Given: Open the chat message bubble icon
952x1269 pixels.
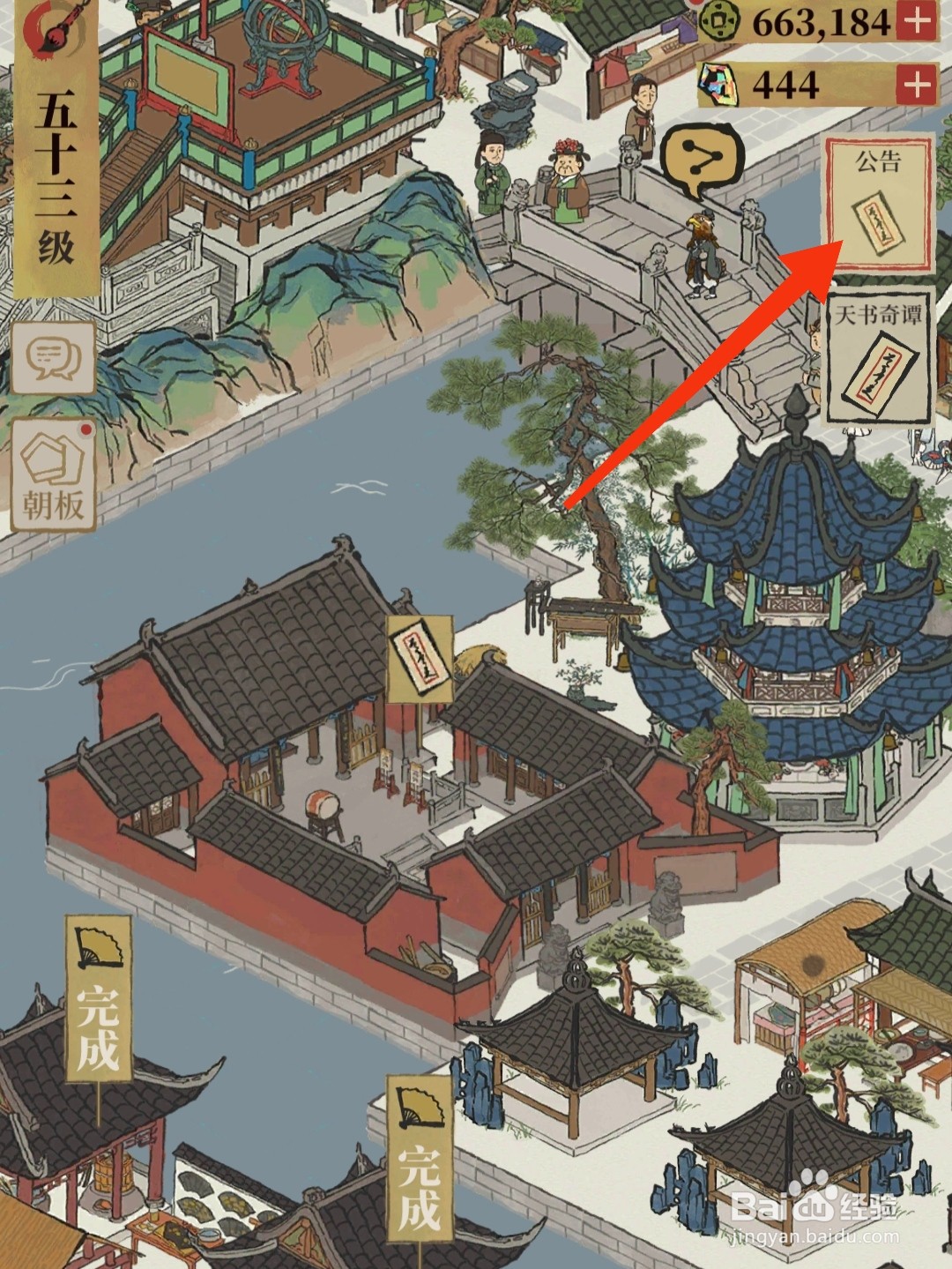Looking at the screenshot, I should coord(51,357).
